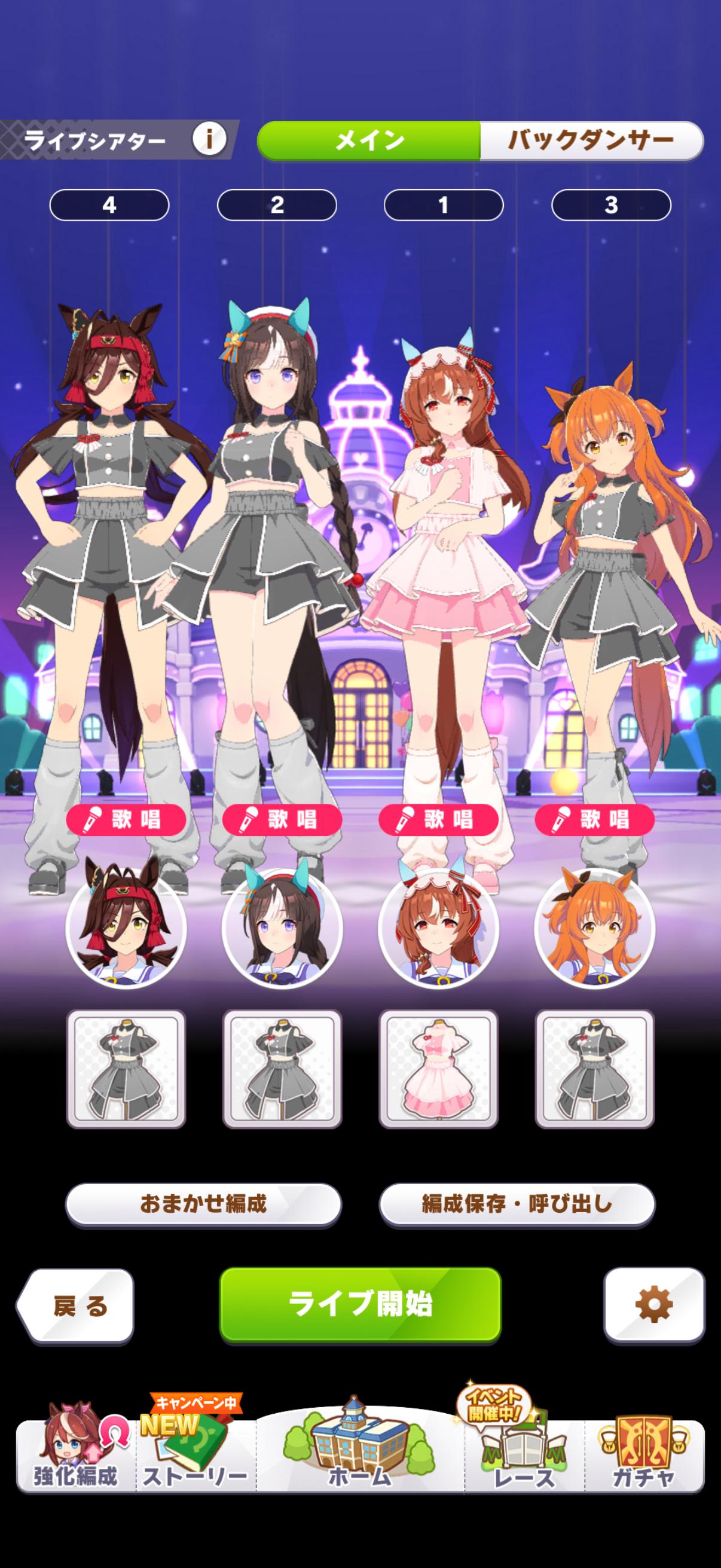The image size is (721, 1568).
Task: Toggle 歌唱 for the orange-haired character
Action: point(594,819)
